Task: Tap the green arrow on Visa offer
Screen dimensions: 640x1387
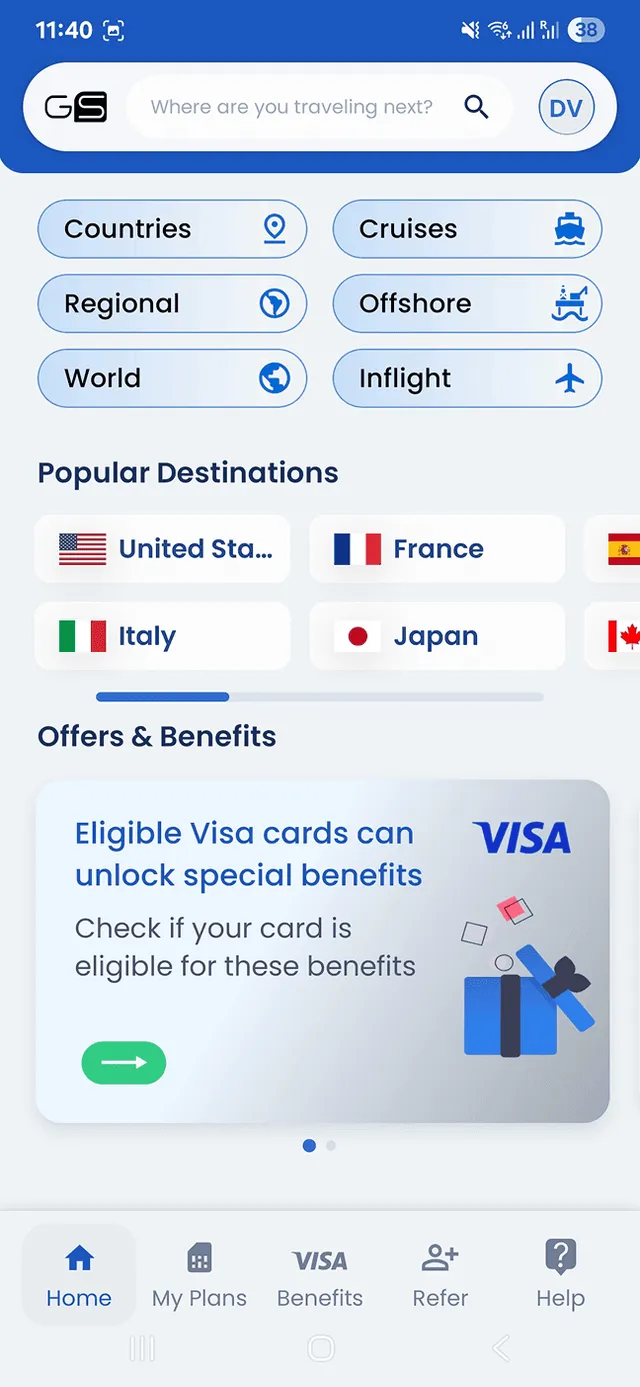Action: (124, 1063)
